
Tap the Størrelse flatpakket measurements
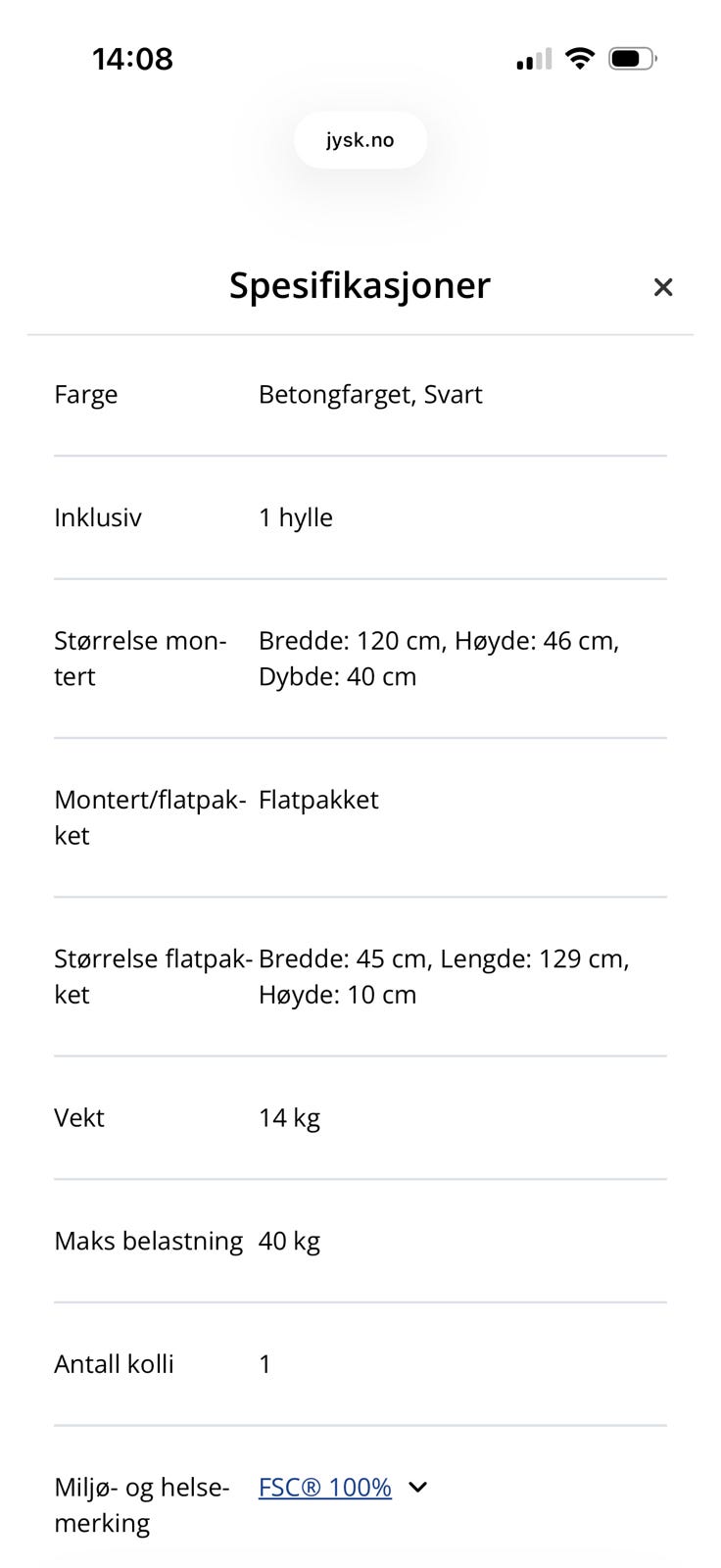coord(443,976)
